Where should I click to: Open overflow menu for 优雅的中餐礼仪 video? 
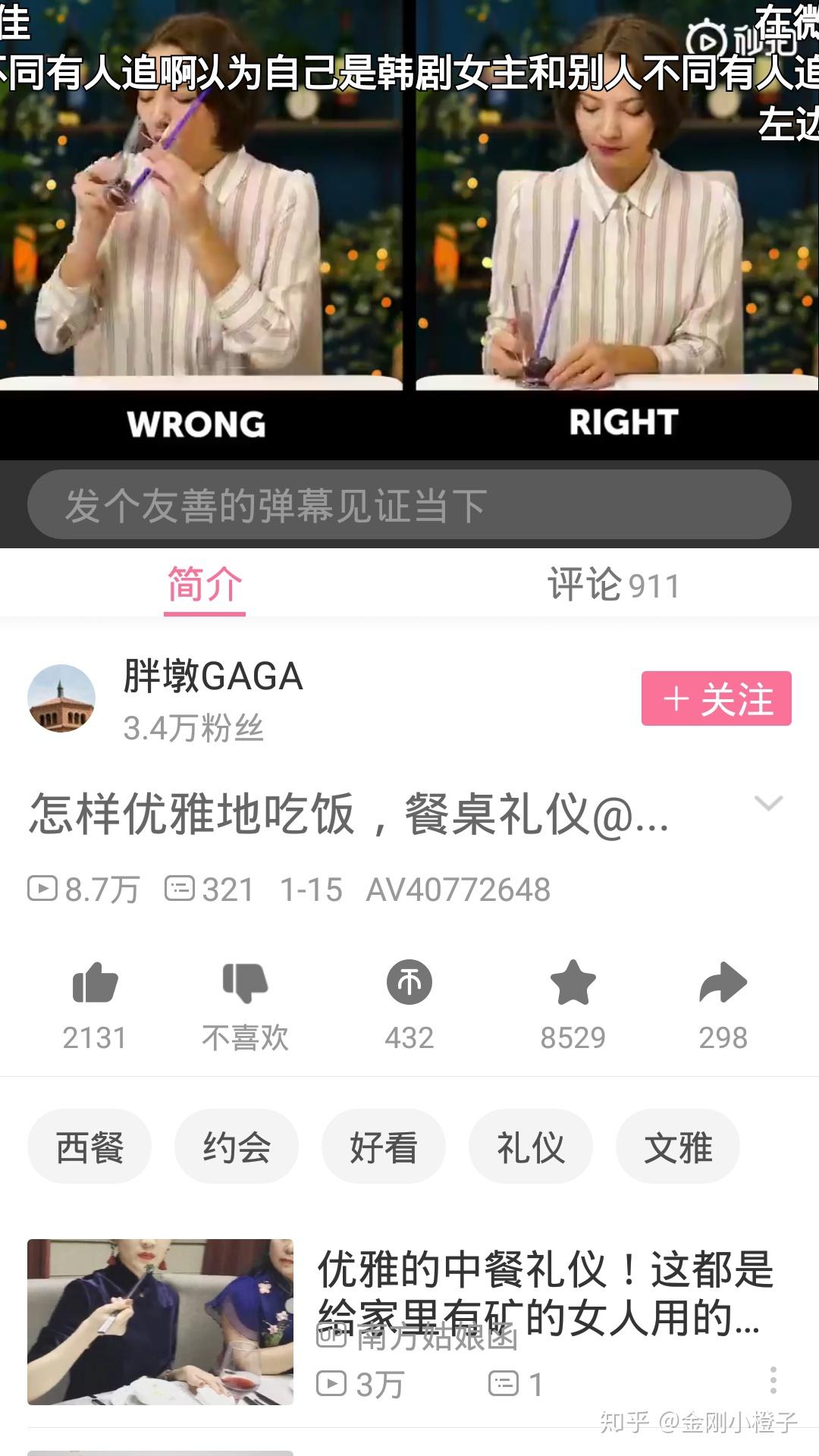click(x=773, y=1381)
